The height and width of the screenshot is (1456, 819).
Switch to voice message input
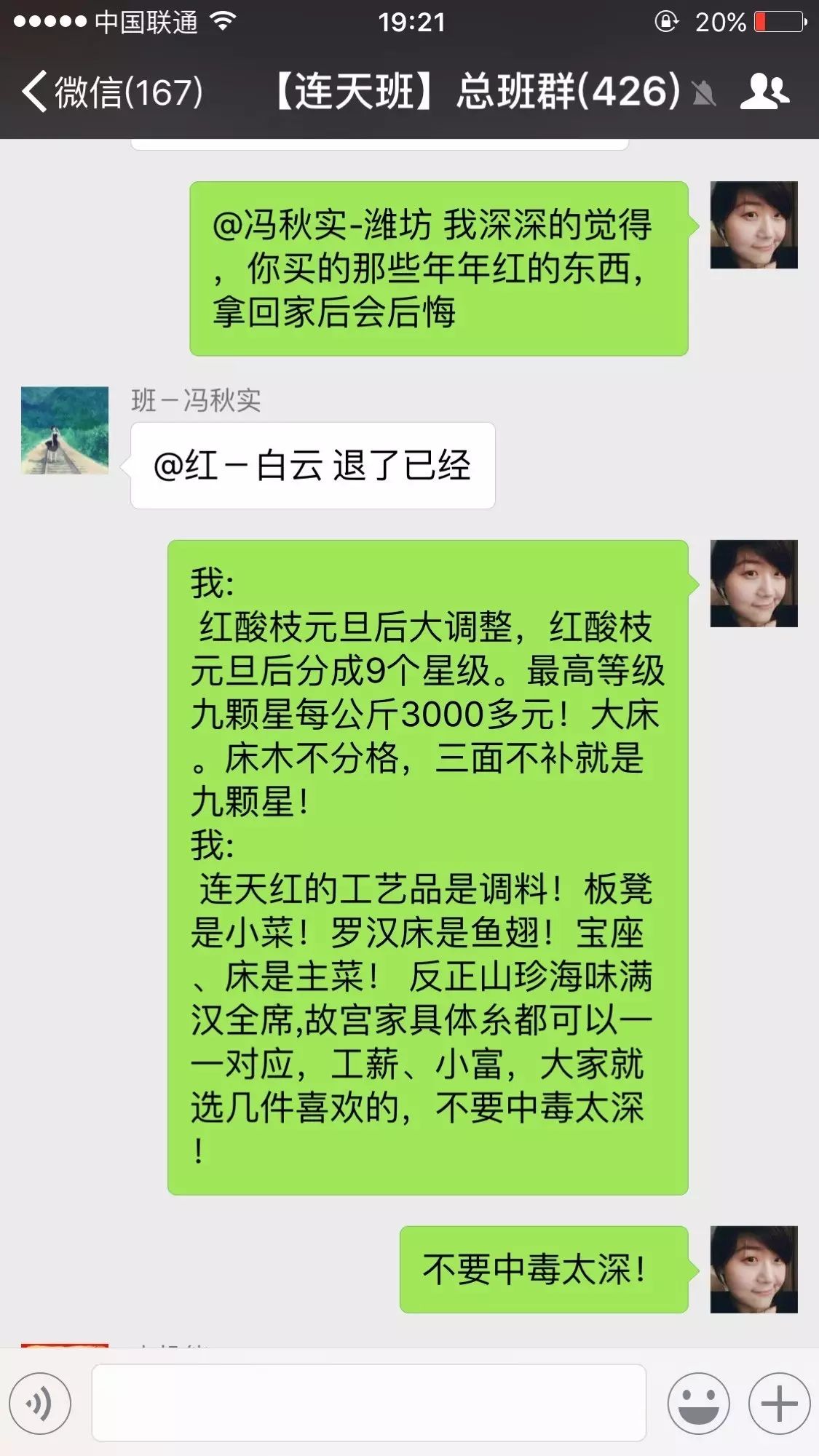coord(40,1404)
